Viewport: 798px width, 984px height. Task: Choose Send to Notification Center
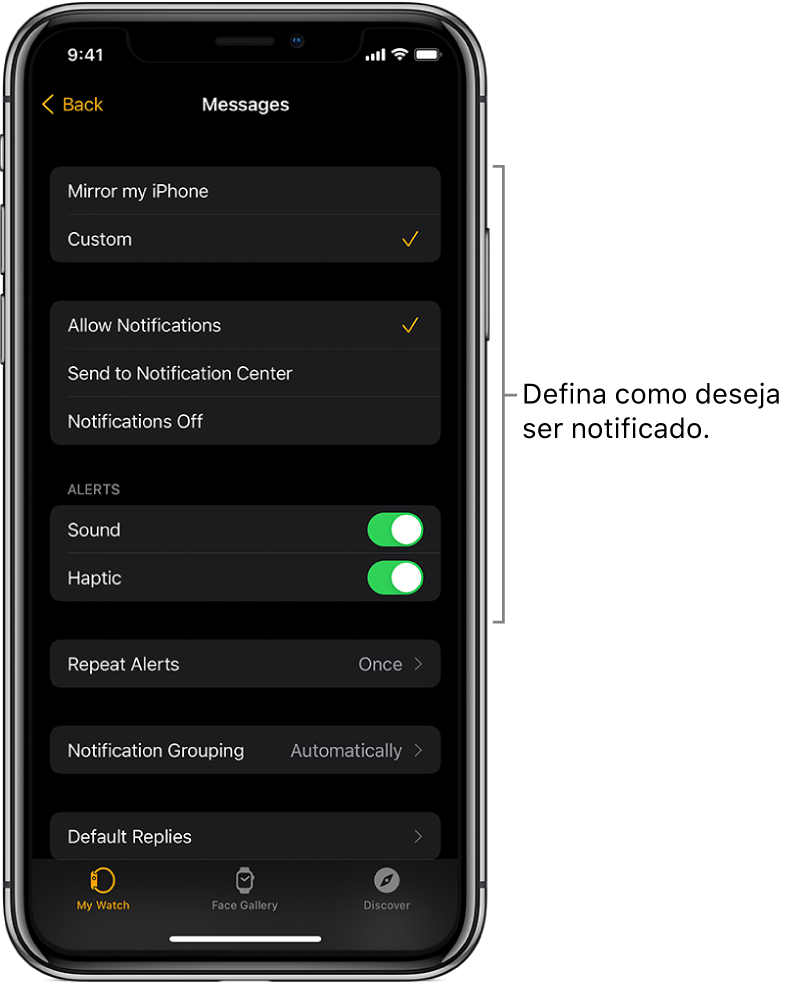244,373
